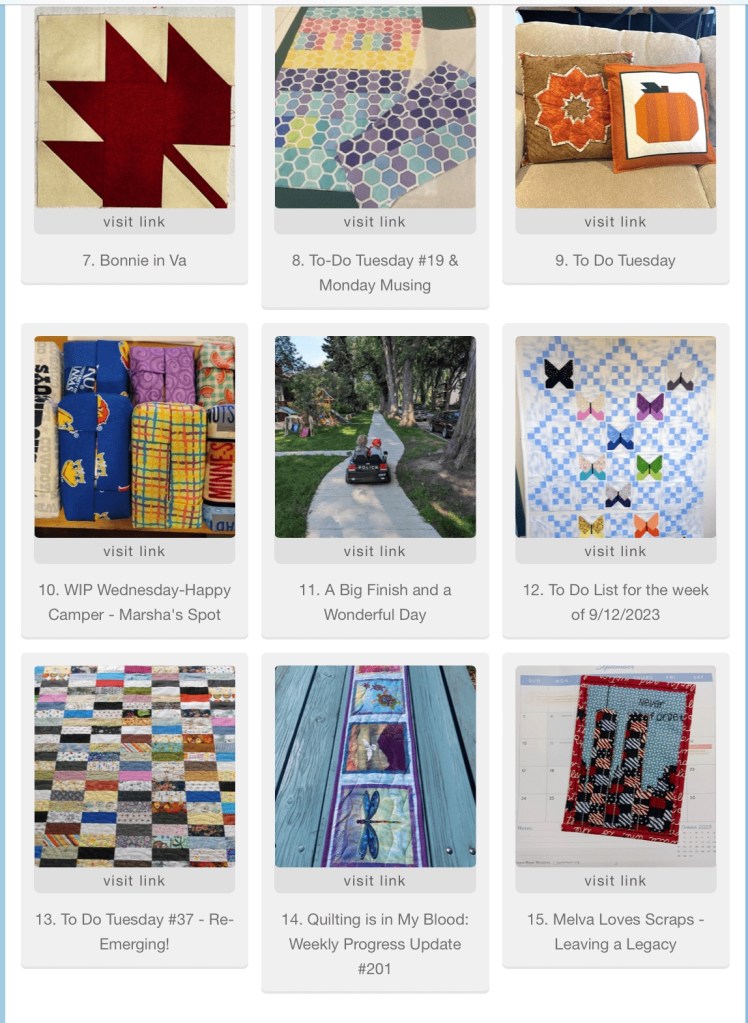Tap visit link for 9. To Do Tuesday
This screenshot has height=1023, width=748.
click(x=615, y=222)
